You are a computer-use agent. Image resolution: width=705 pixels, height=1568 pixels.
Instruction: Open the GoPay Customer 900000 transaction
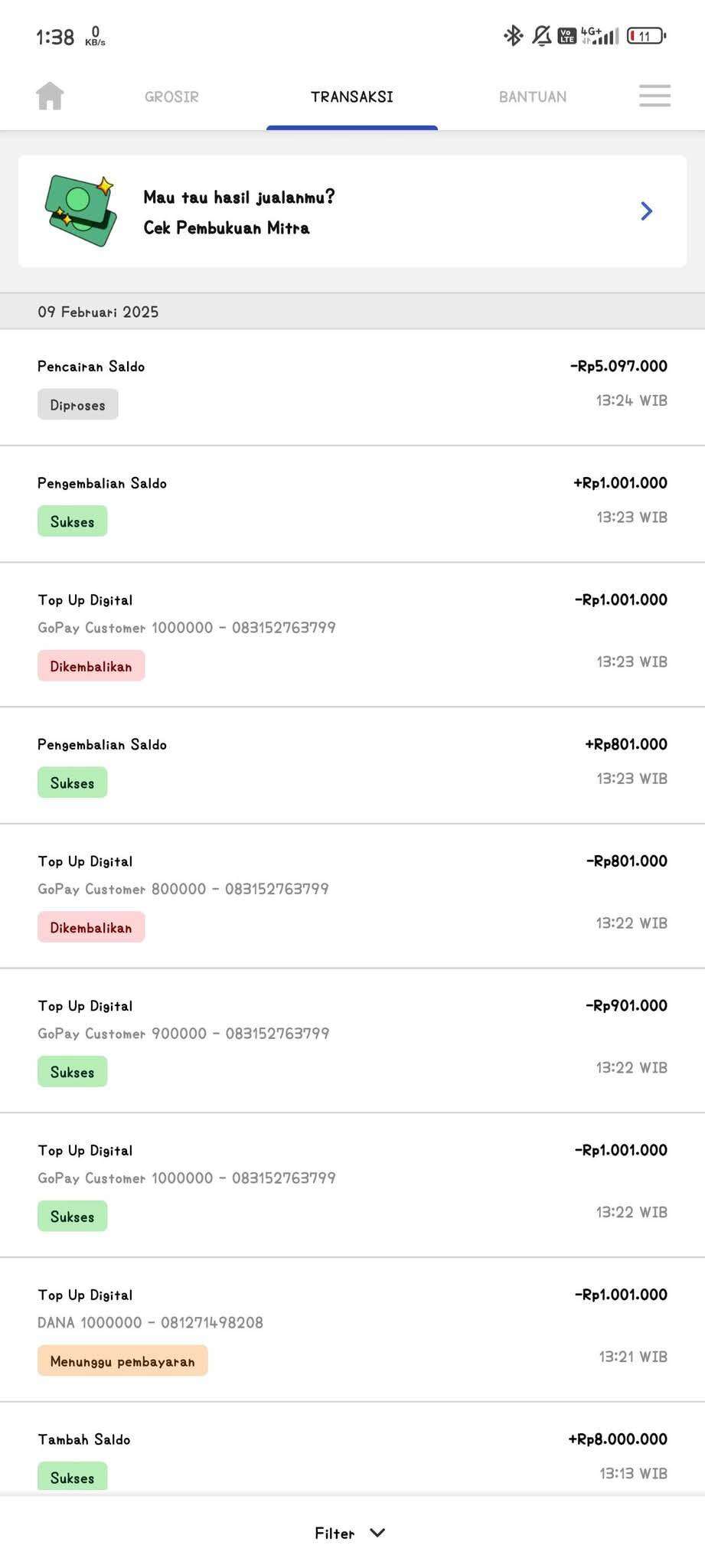(352, 1040)
